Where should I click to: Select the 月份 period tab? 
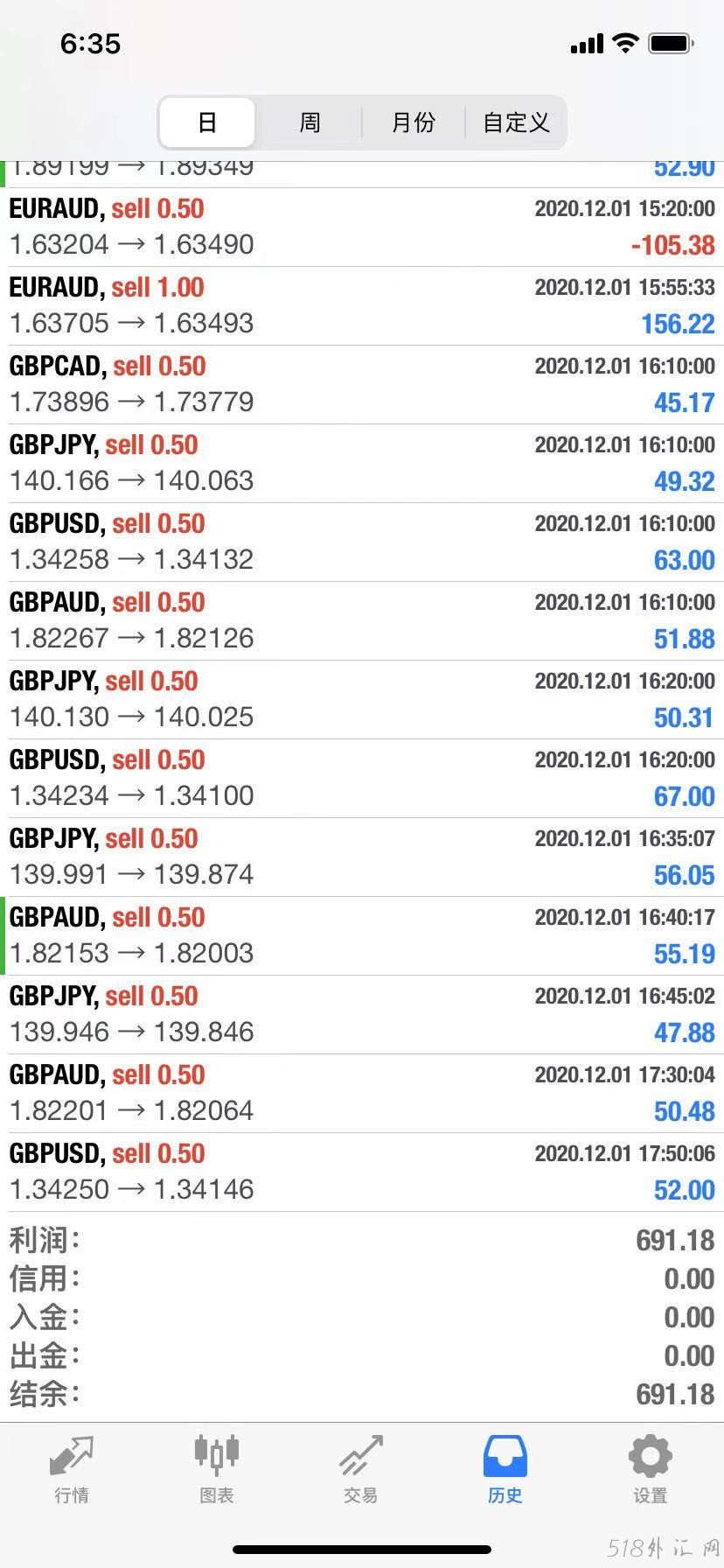[x=413, y=122]
